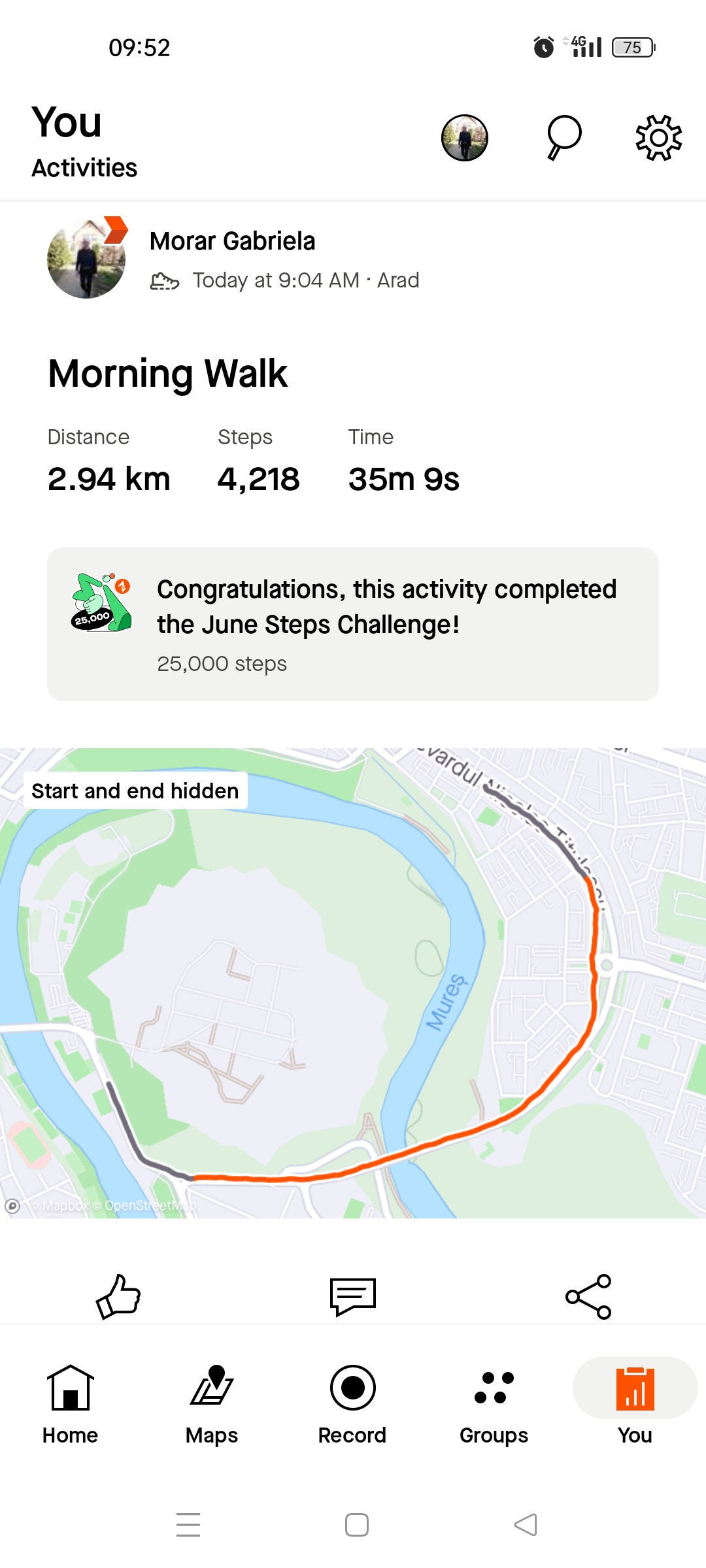This screenshot has width=706, height=1568.
Task: Open the profile picture in top bar
Action: (x=465, y=138)
